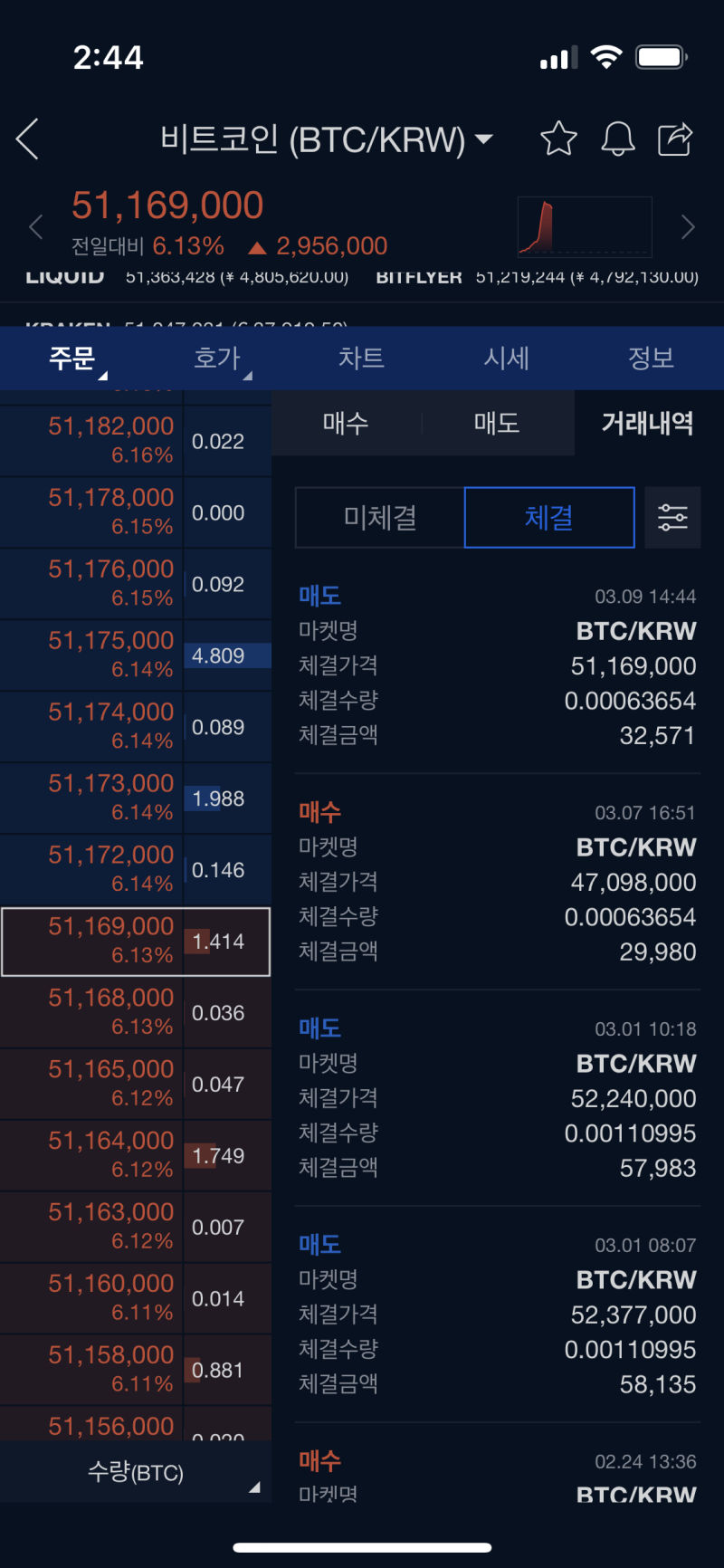Switch to the 정보 tab
The height and width of the screenshot is (1568, 724).
click(x=651, y=359)
